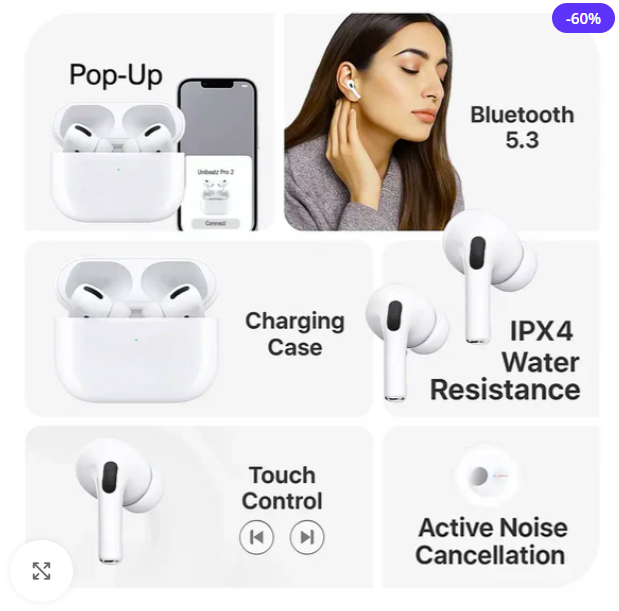Expand the product image to fullscreen
Viewport: 619px width, 611px height.
tap(41, 571)
